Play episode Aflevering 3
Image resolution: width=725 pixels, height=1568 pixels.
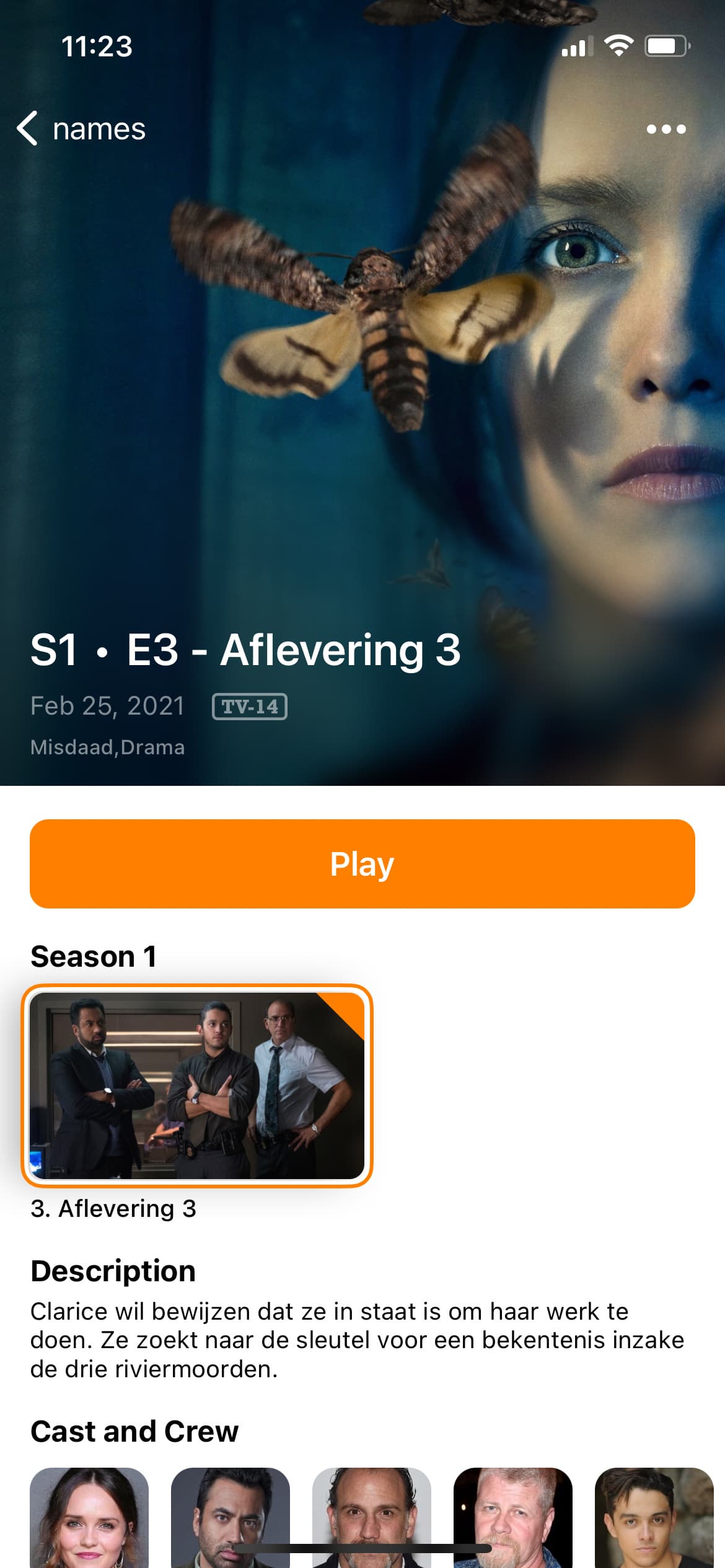coord(362,863)
